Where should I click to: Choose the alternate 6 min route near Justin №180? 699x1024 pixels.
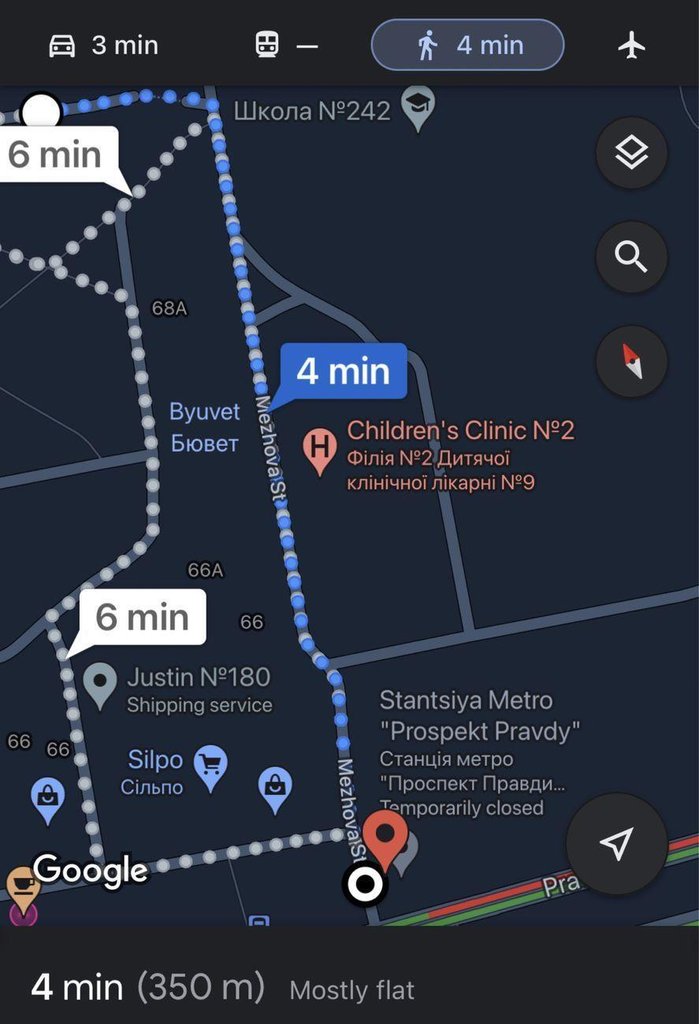(142, 617)
